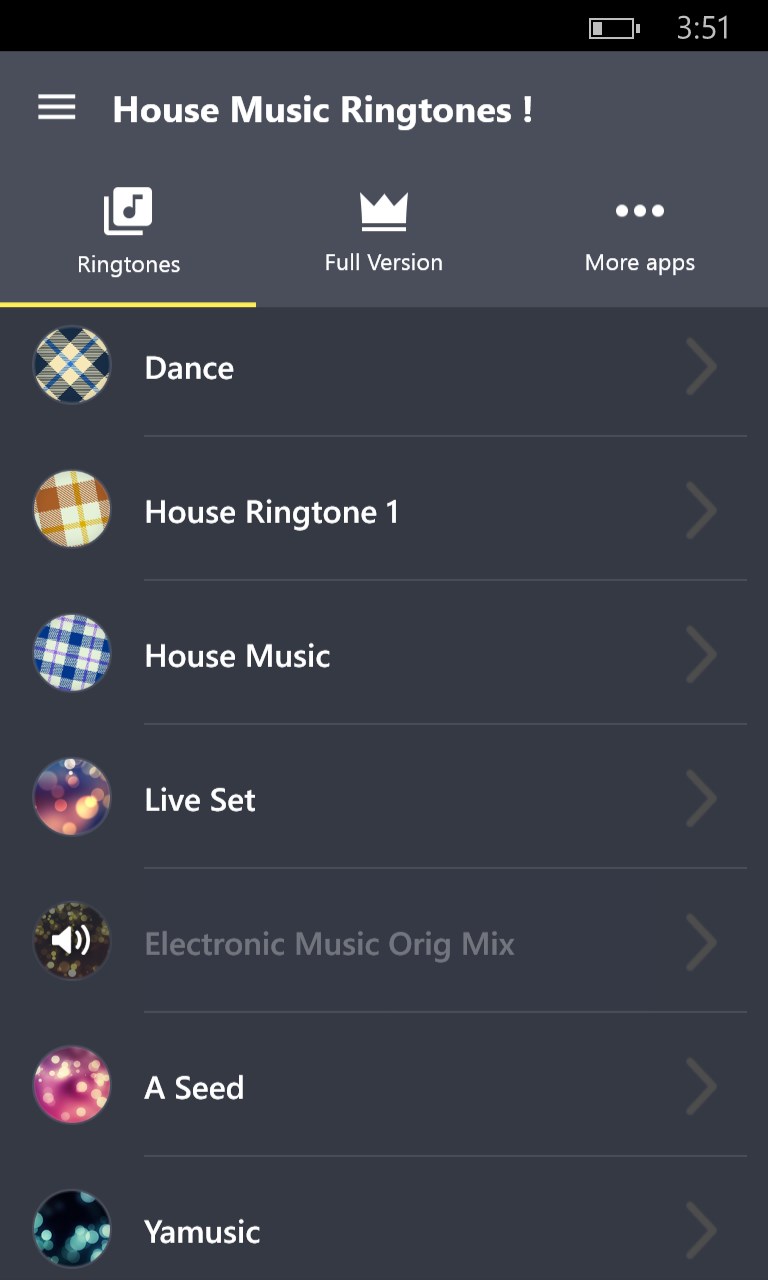
Task: Open the Full Version tab
Action: [x=383, y=232]
